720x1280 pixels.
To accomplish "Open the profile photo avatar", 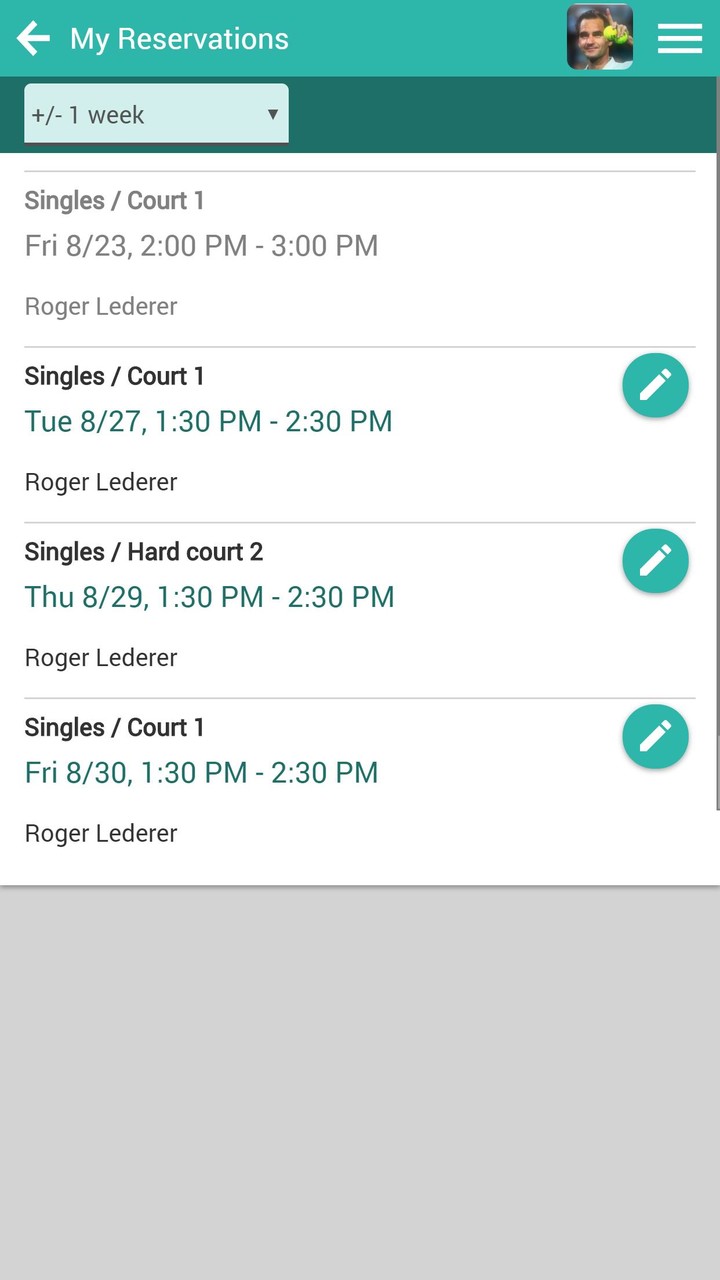I will [599, 38].
